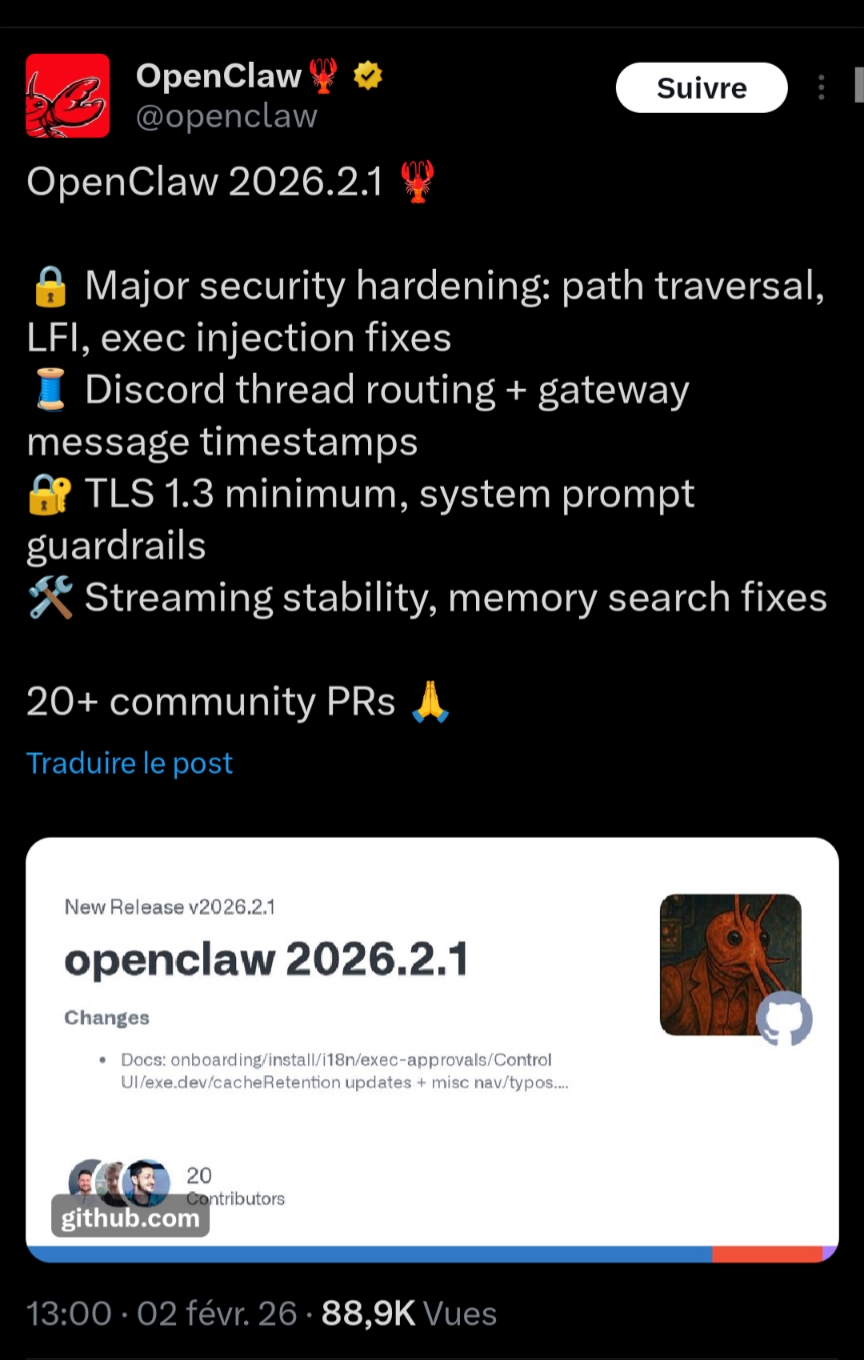The height and width of the screenshot is (1360, 864).
Task: Open the post's three-dot overflow menu
Action: (821, 88)
